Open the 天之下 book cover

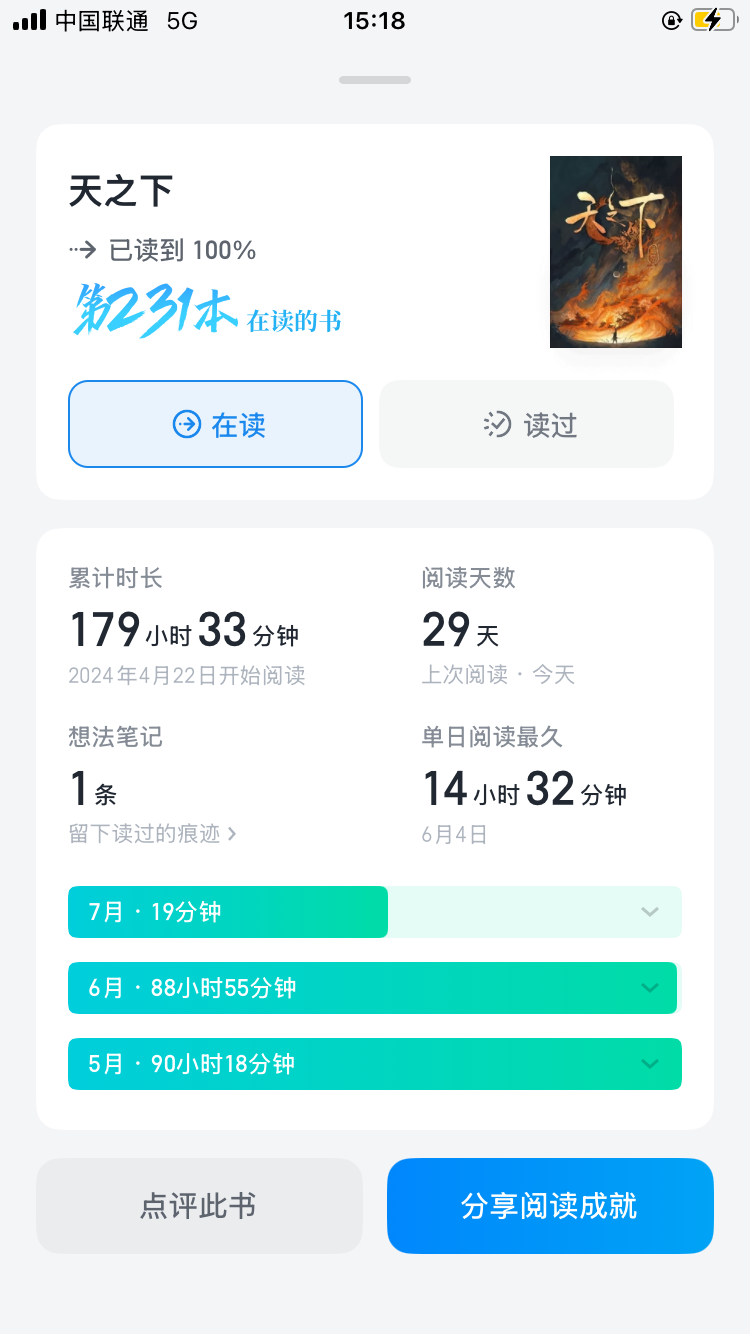pos(615,252)
